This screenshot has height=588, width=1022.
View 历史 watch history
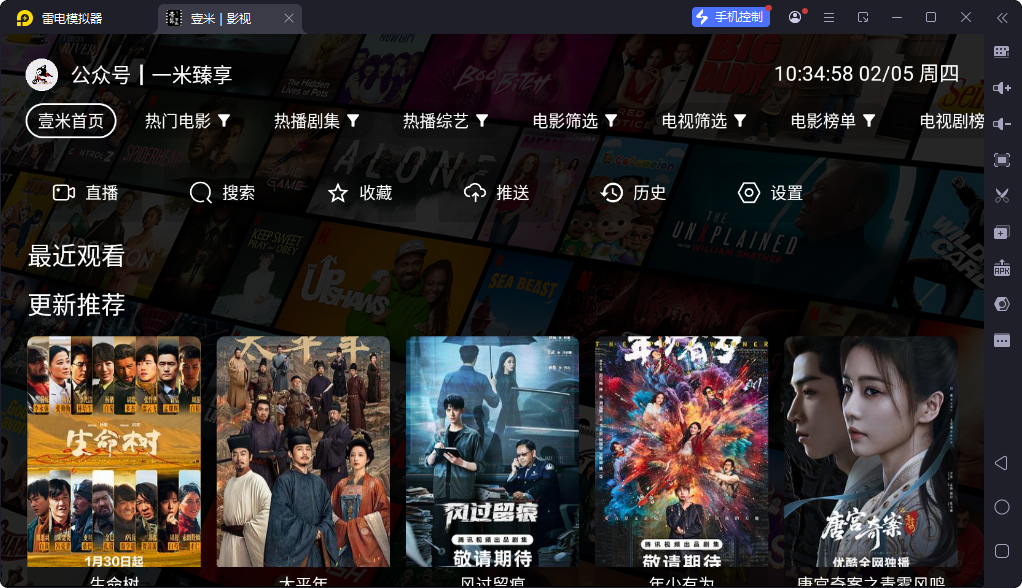tap(634, 193)
